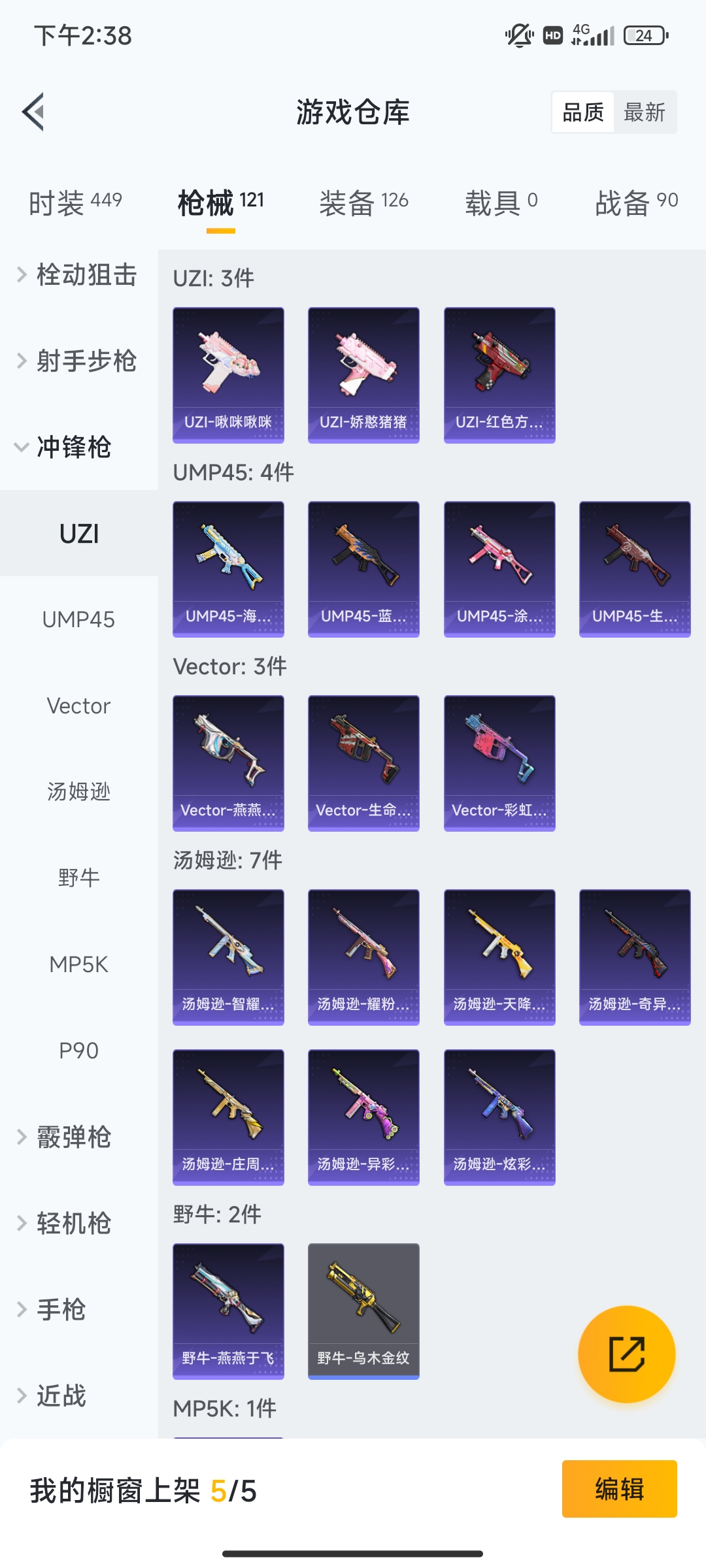Tap the 编辑 button
This screenshot has height=1568, width=706.
(619, 1489)
